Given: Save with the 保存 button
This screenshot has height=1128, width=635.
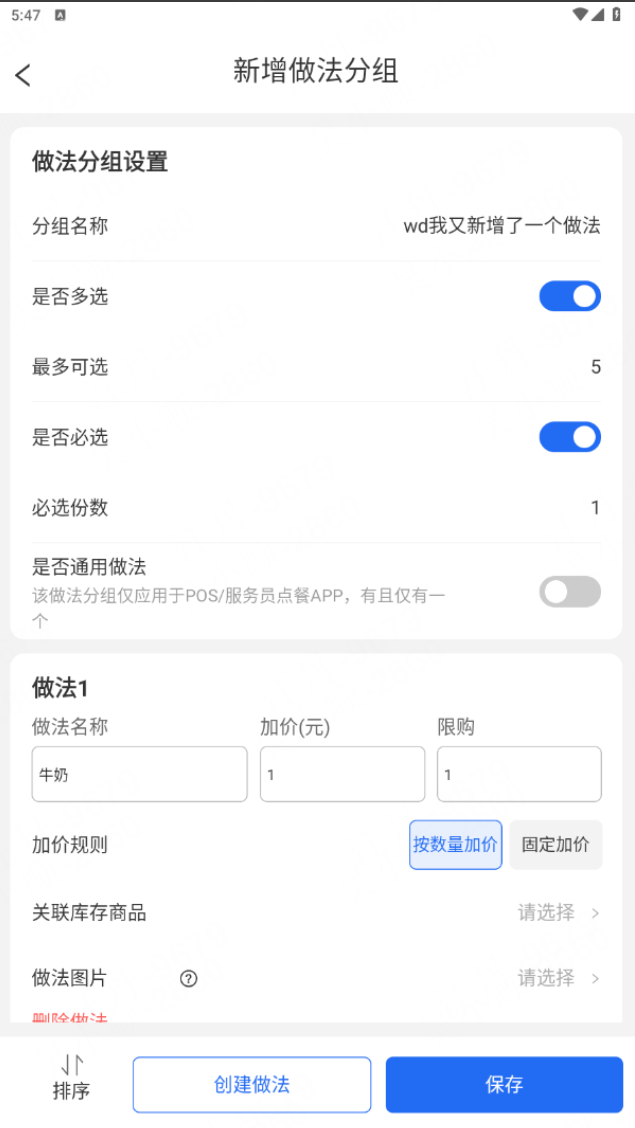Looking at the screenshot, I should coord(504,1085).
